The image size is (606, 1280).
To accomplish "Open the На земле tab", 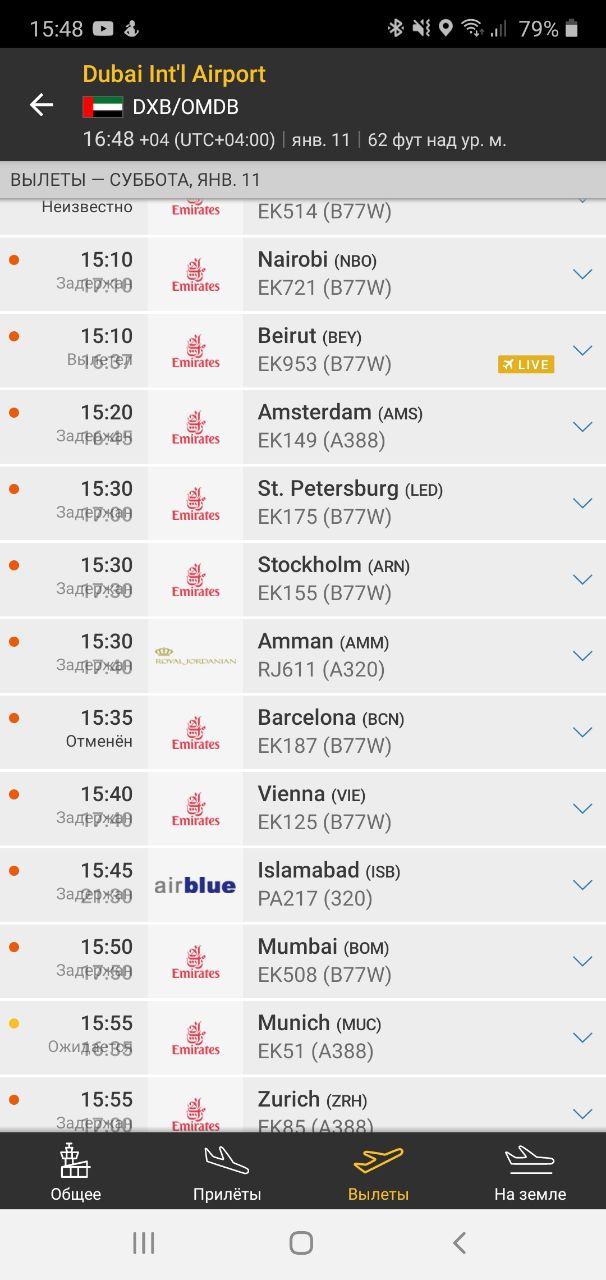I will click(x=530, y=1171).
